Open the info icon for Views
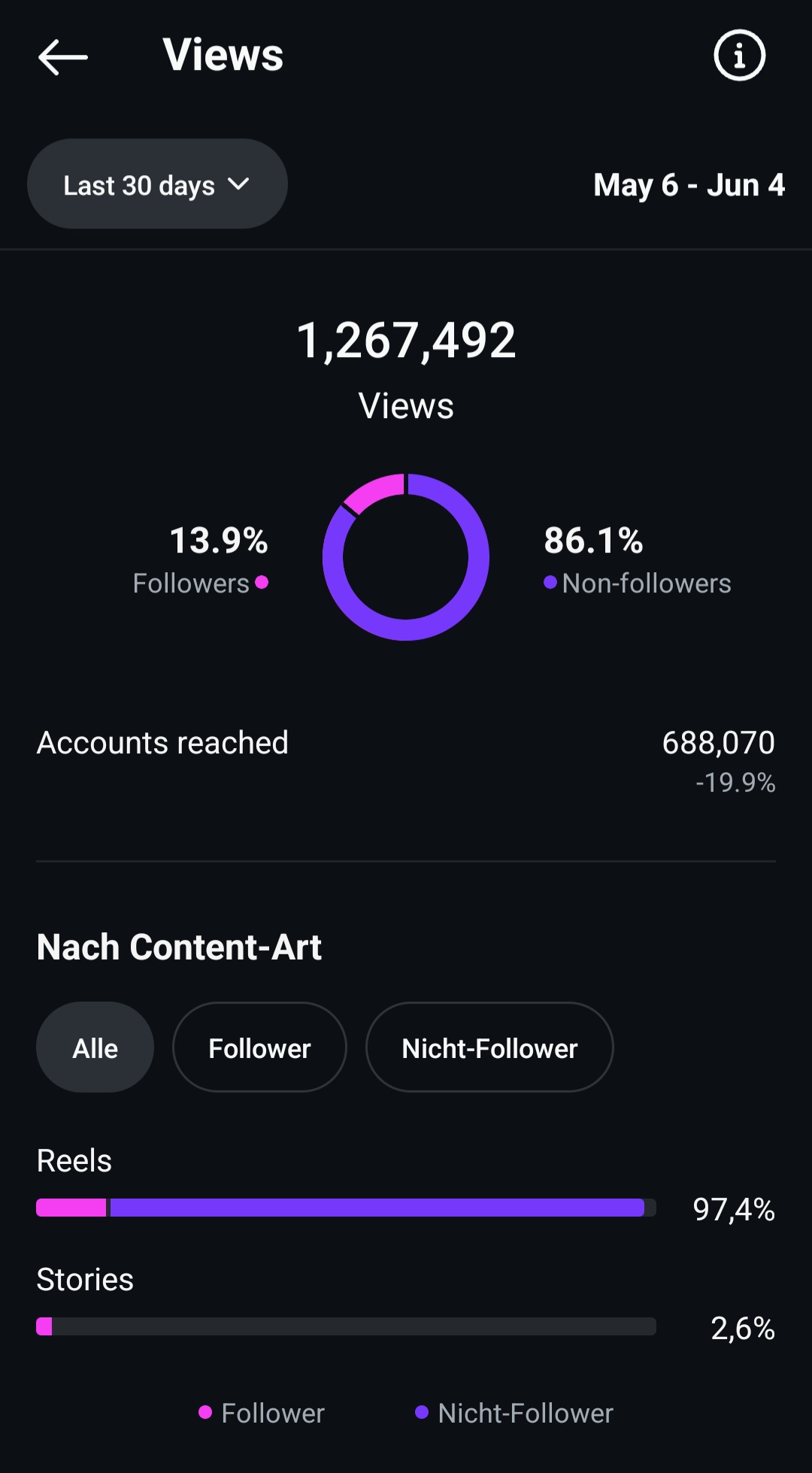 739,55
